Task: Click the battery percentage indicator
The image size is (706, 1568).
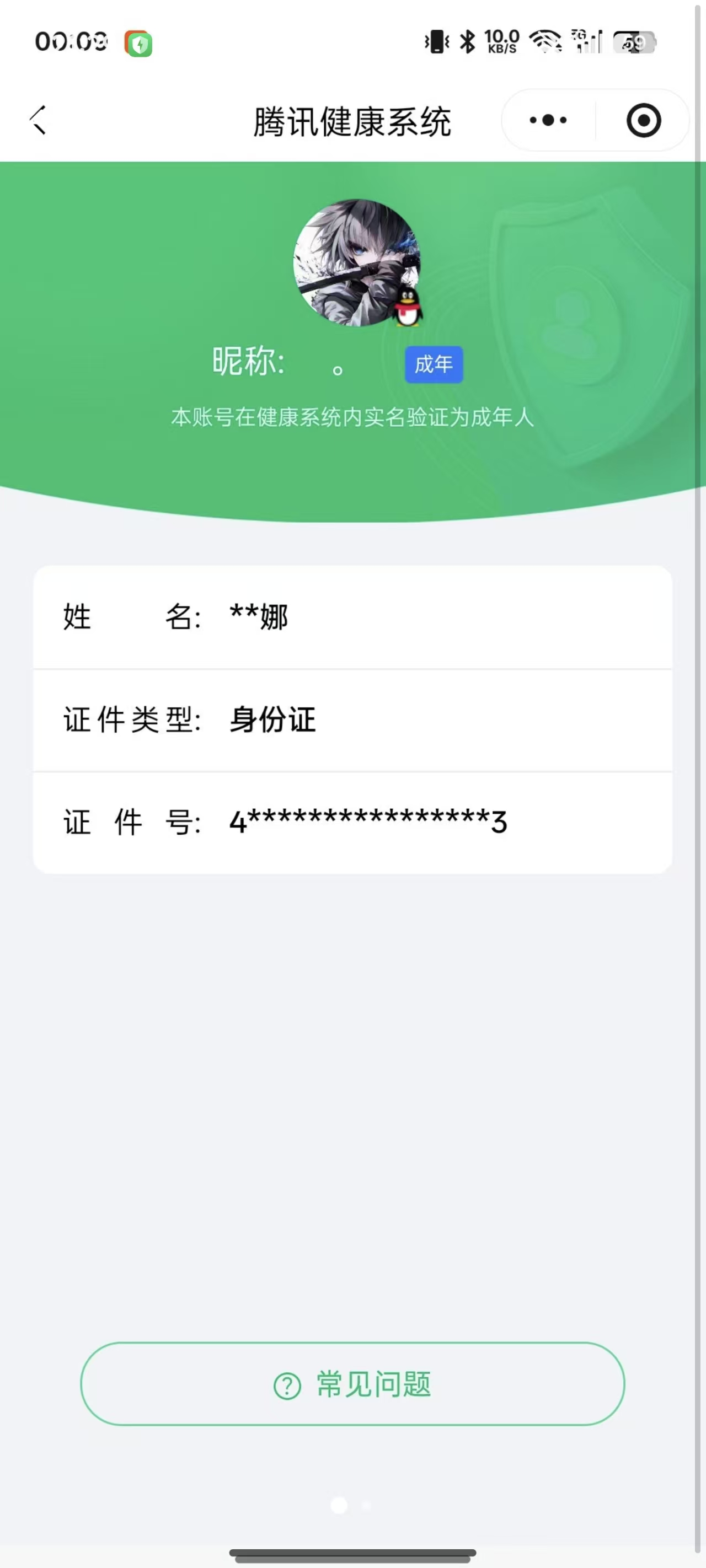Action: click(634, 42)
